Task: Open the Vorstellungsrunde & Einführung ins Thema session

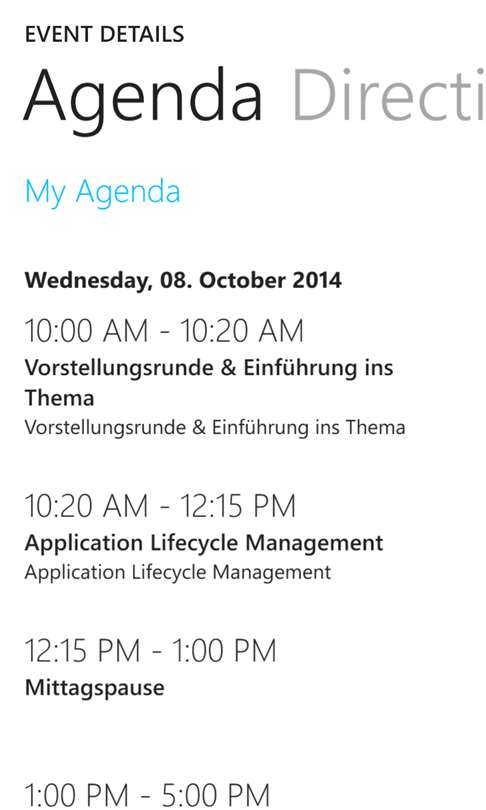Action: coord(215,377)
